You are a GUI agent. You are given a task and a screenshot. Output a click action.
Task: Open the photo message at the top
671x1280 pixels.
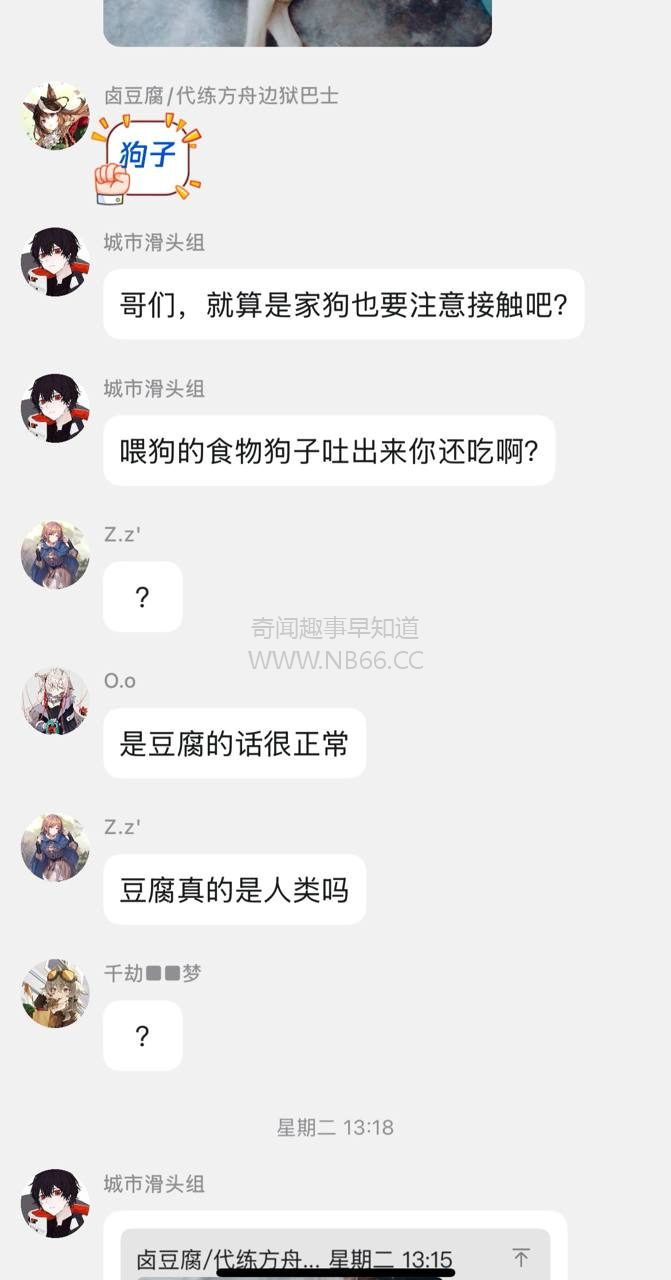click(x=297, y=22)
